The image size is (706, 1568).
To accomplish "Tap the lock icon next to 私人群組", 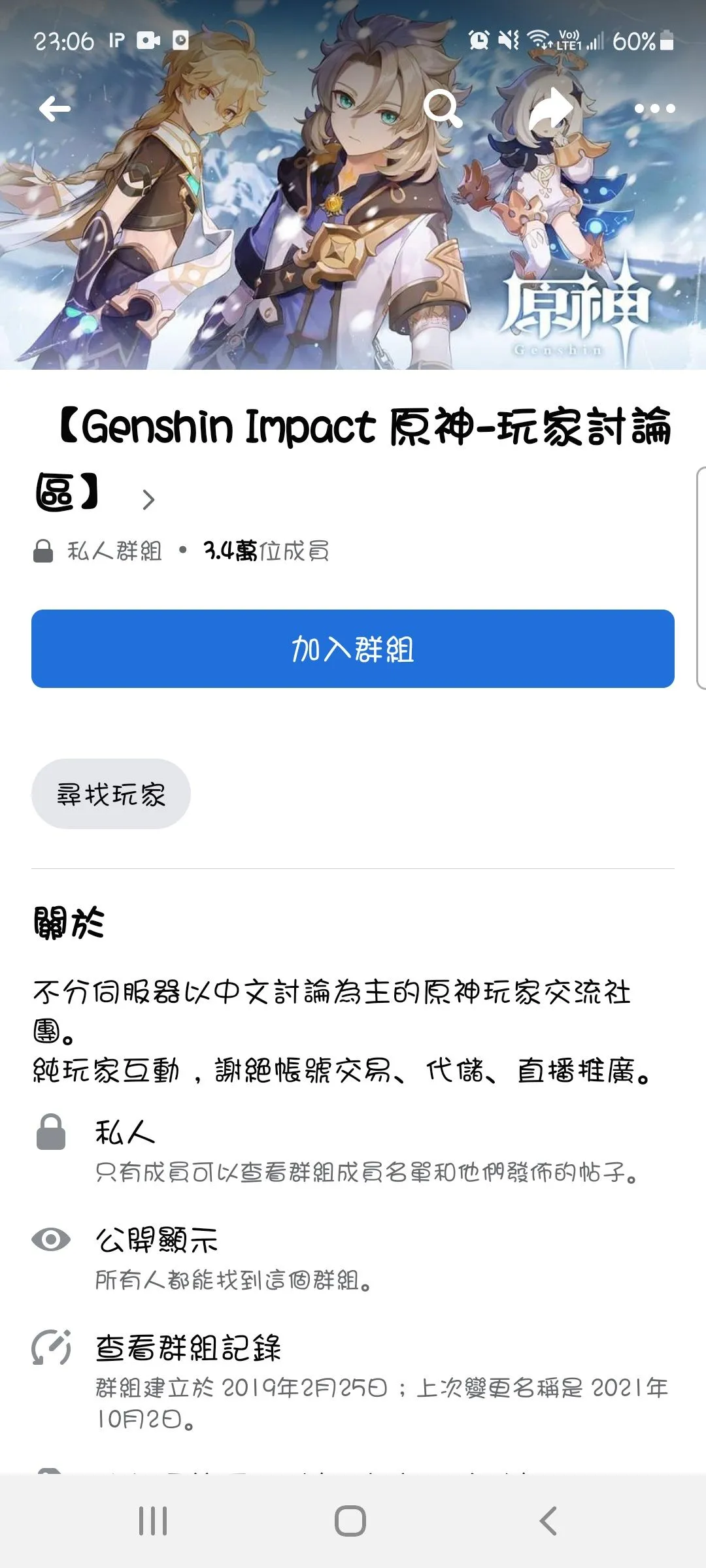I will (x=42, y=550).
